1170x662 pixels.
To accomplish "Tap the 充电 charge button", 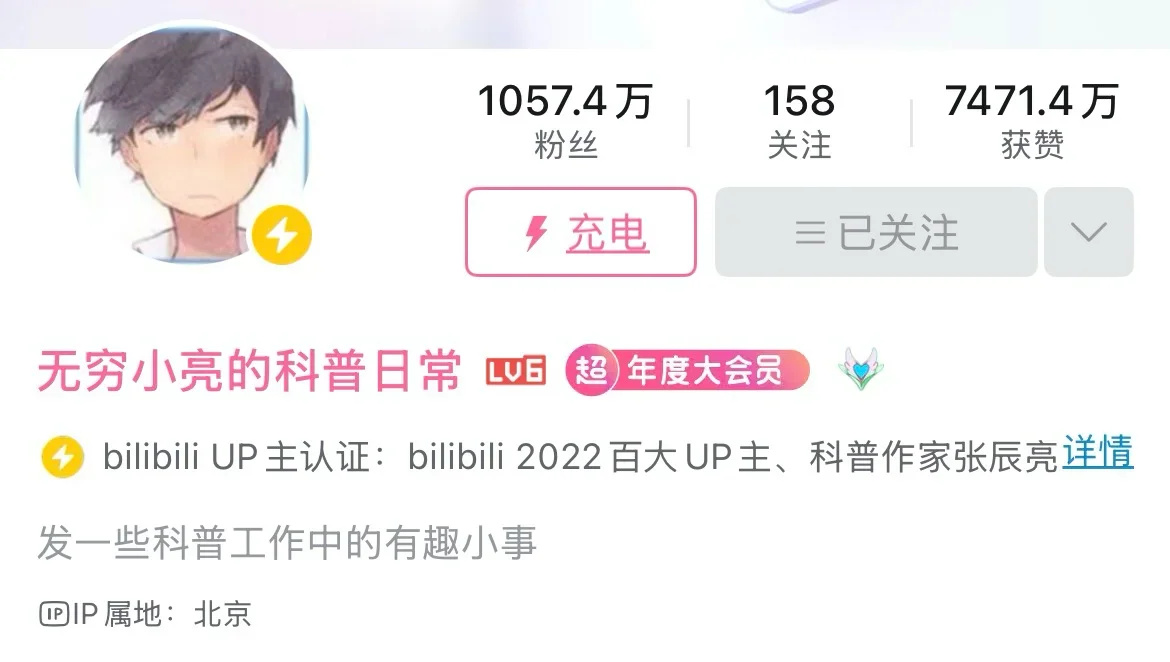I will (581, 232).
